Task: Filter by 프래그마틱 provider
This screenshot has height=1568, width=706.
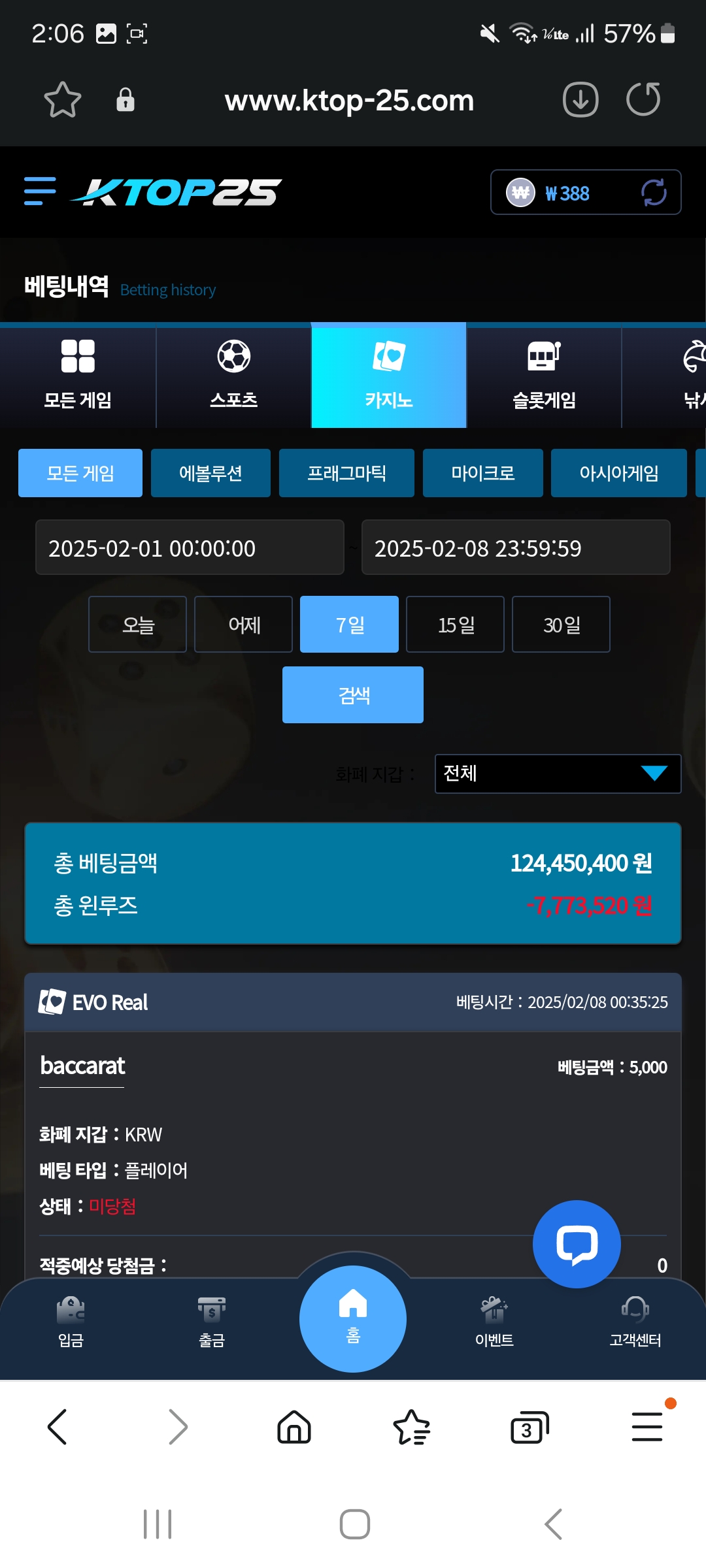Action: click(346, 473)
